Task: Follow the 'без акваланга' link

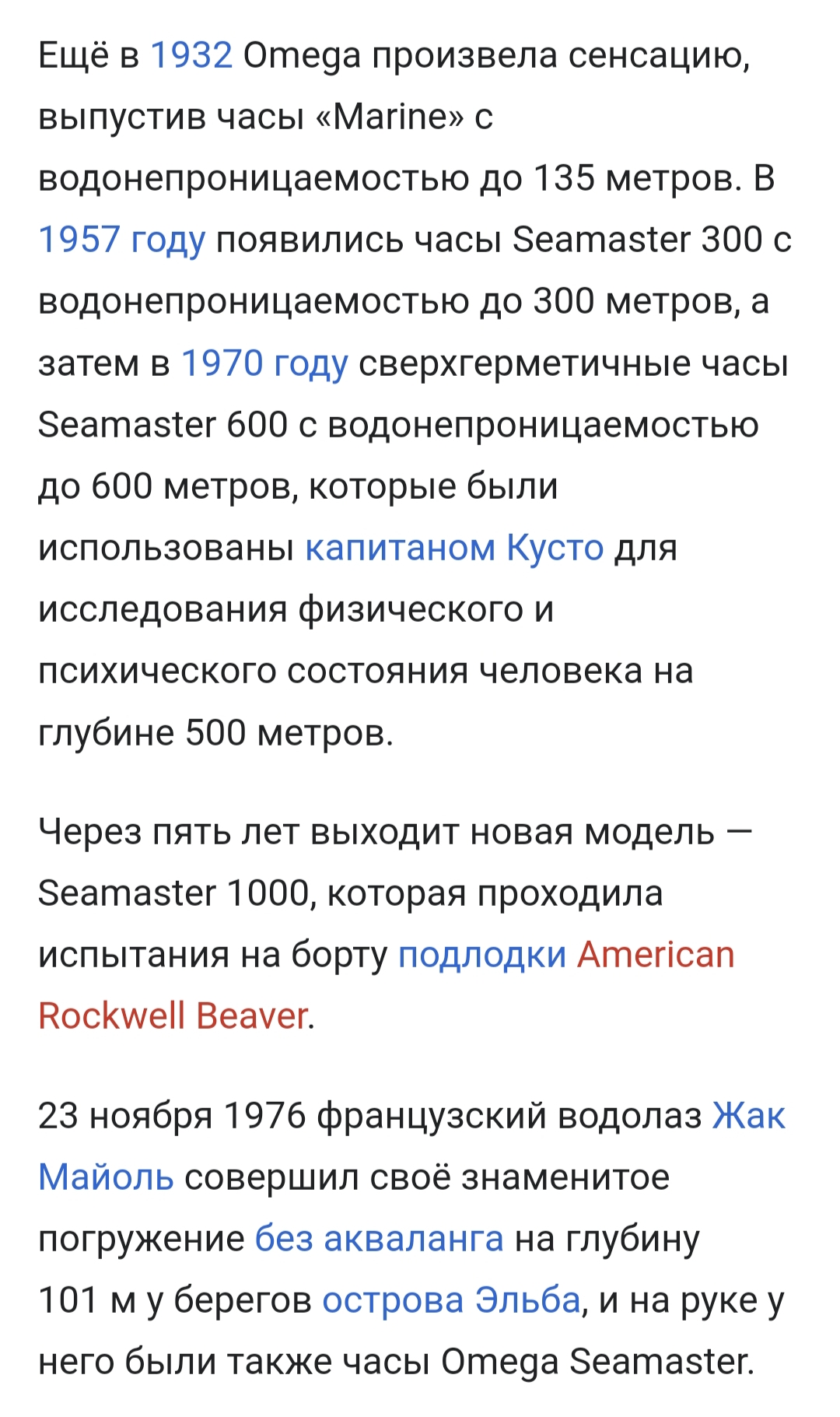Action: point(380,1238)
